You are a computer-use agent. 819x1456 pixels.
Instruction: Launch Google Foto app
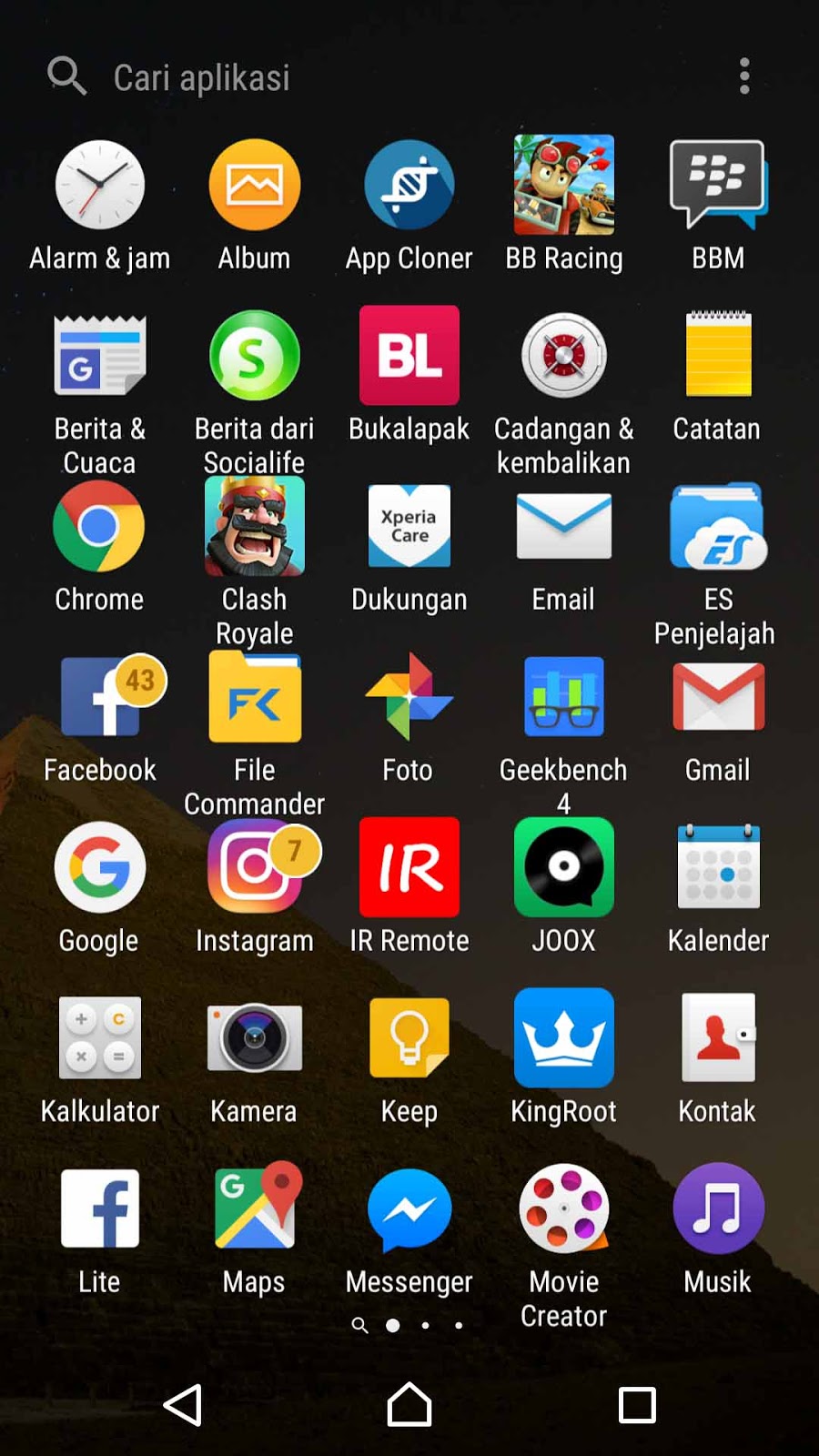point(409,698)
